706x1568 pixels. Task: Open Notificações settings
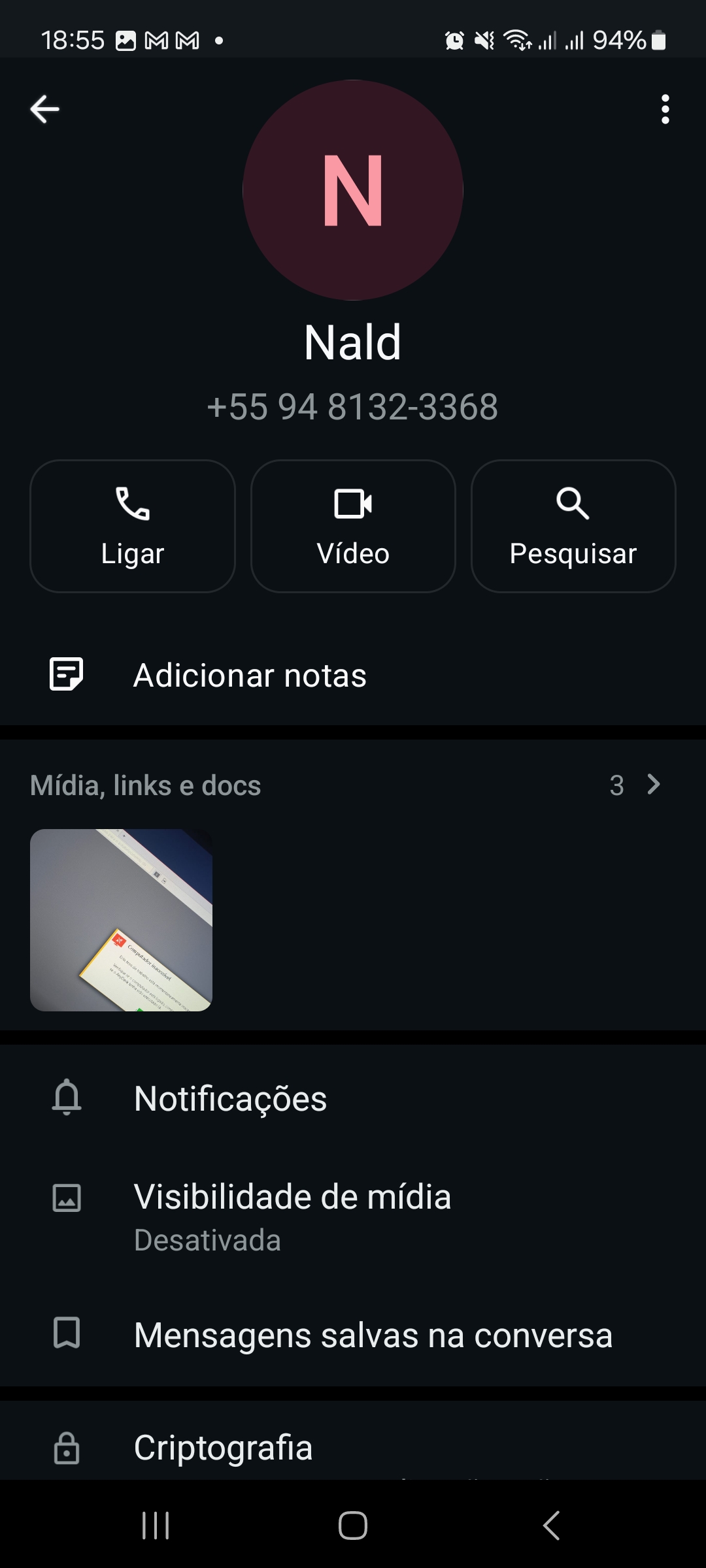coord(230,1098)
